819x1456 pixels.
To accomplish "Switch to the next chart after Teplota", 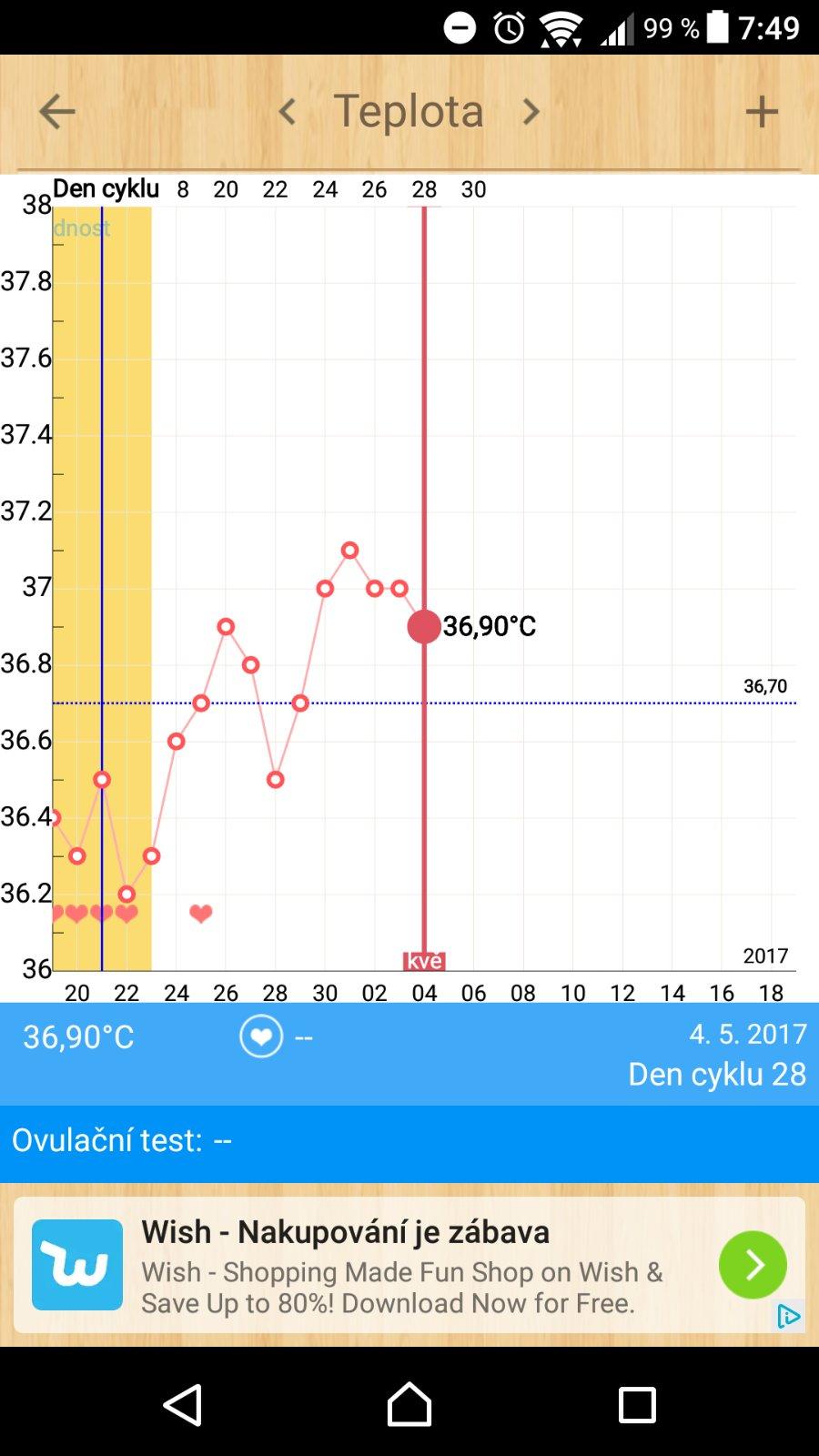I will tap(531, 112).
